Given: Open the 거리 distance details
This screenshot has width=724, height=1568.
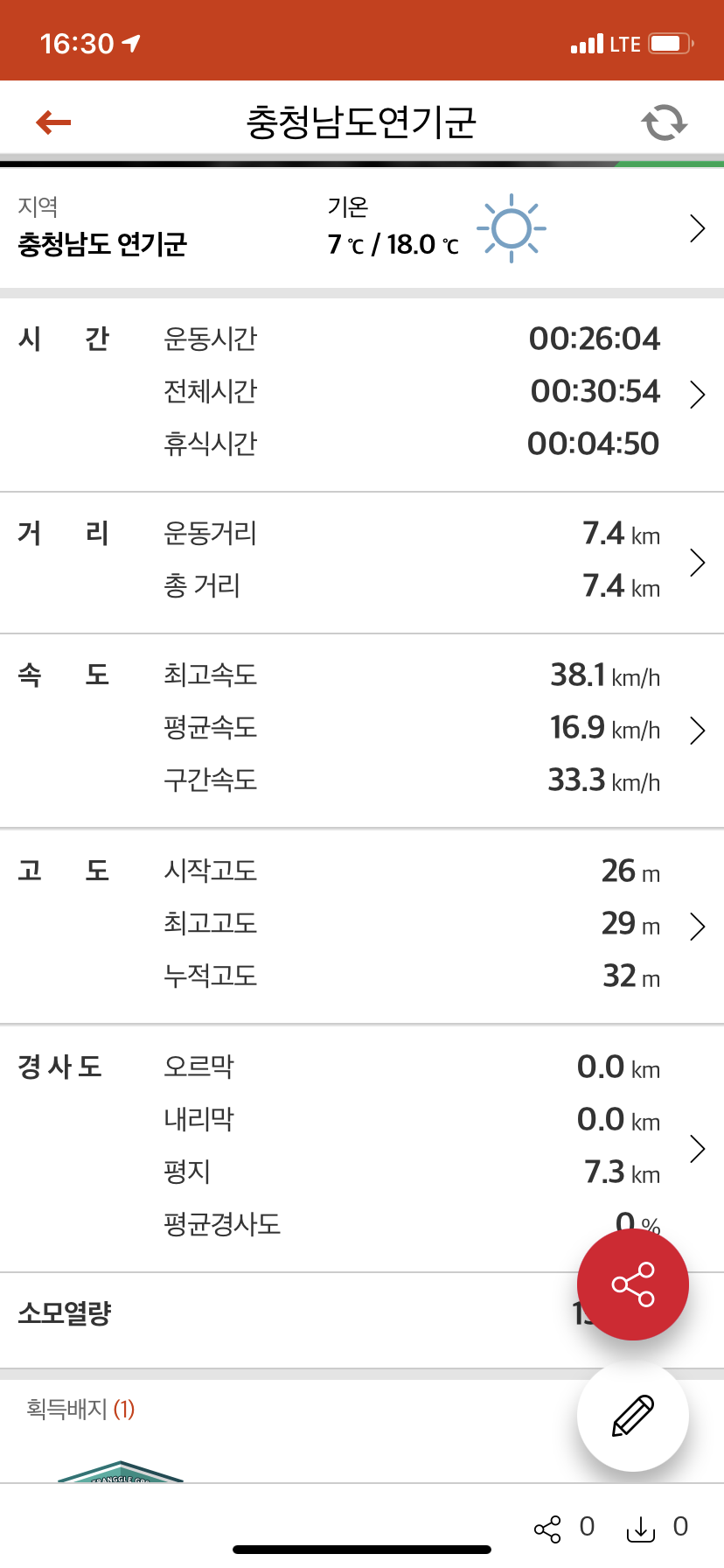Looking at the screenshot, I should click(697, 563).
